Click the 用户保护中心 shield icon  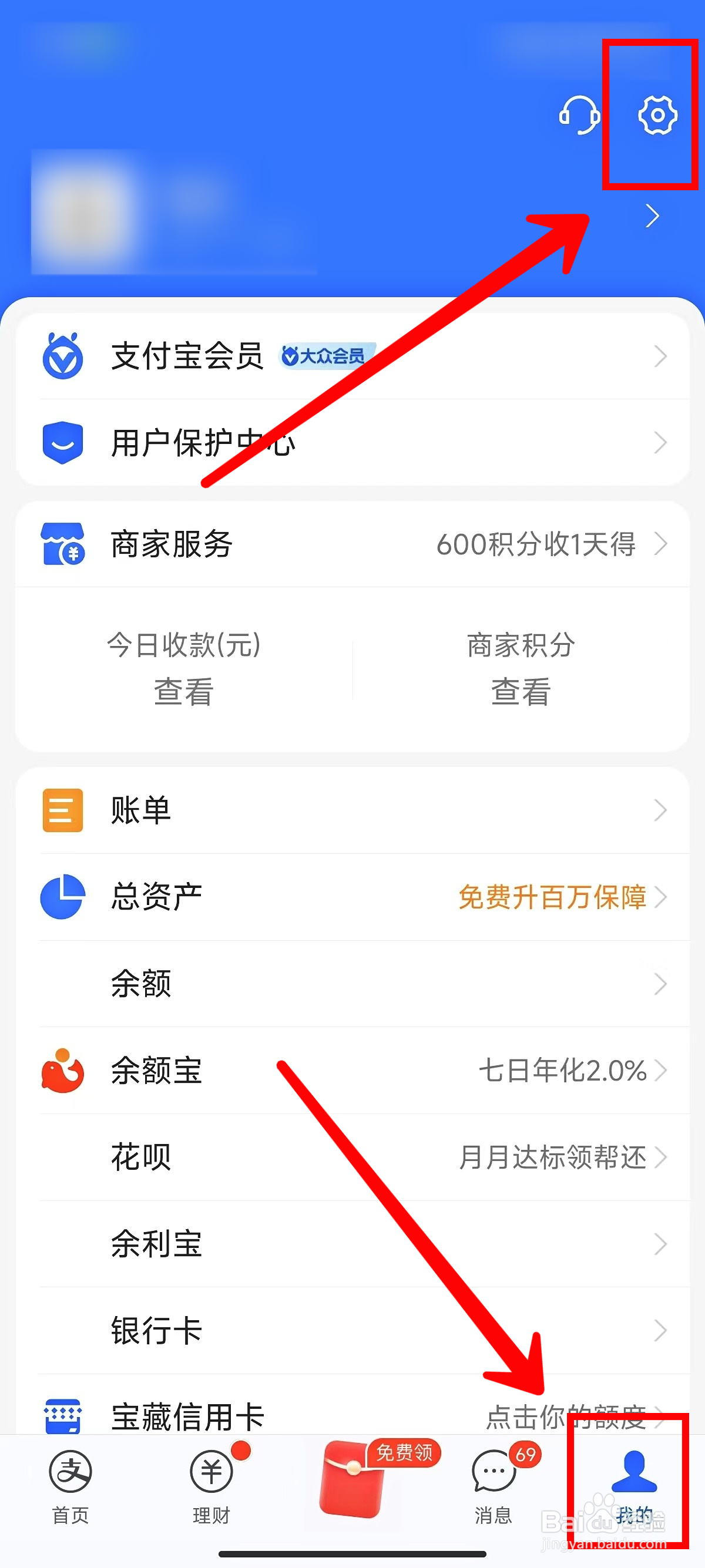[63, 443]
